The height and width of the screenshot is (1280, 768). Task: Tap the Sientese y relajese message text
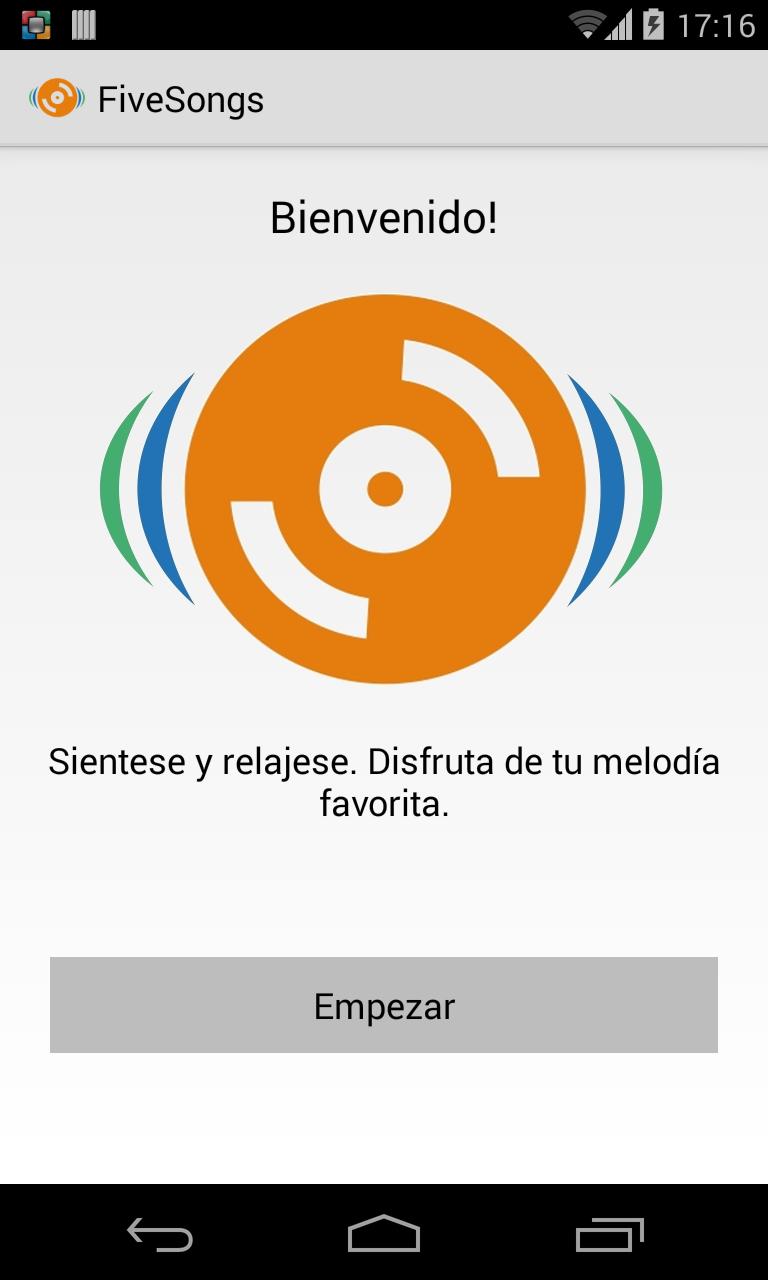pos(384,782)
